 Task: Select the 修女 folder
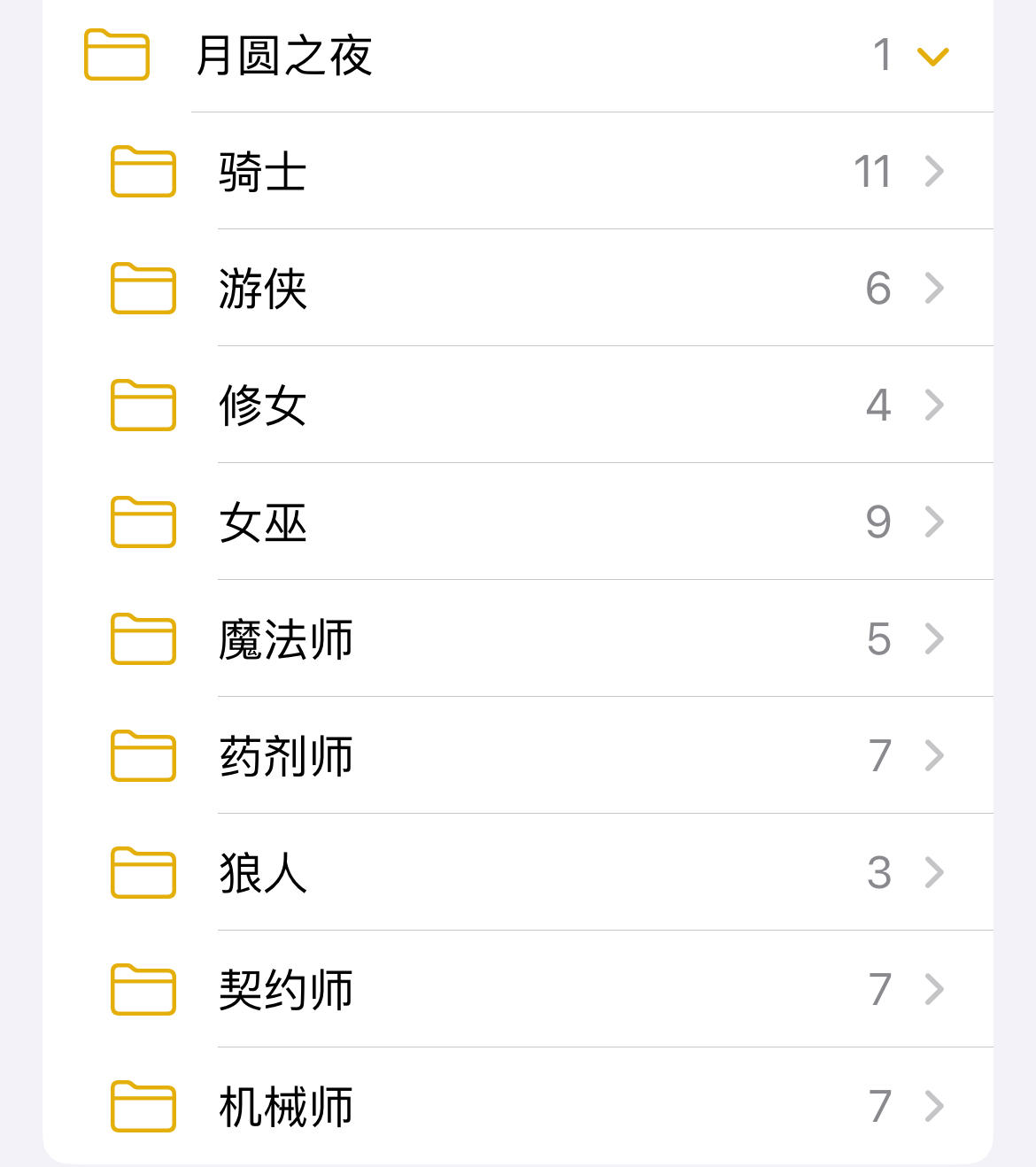click(263, 406)
